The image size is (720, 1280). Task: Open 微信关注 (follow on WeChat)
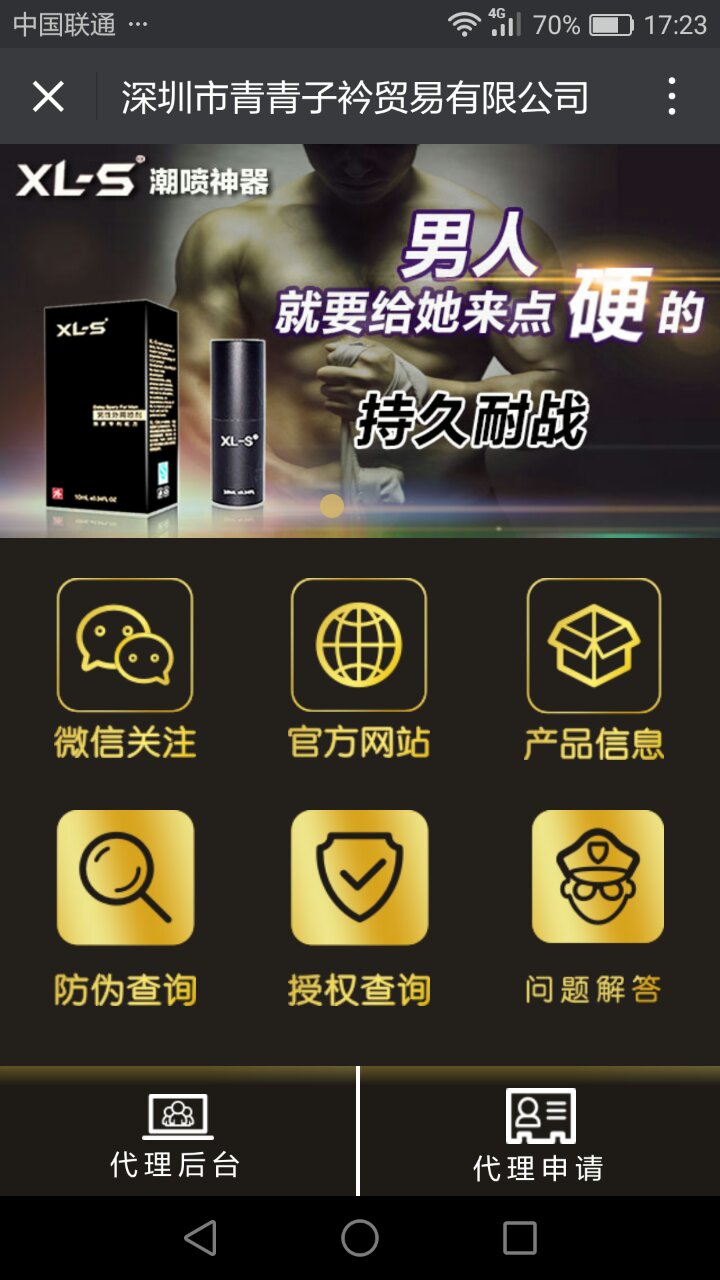(125, 668)
